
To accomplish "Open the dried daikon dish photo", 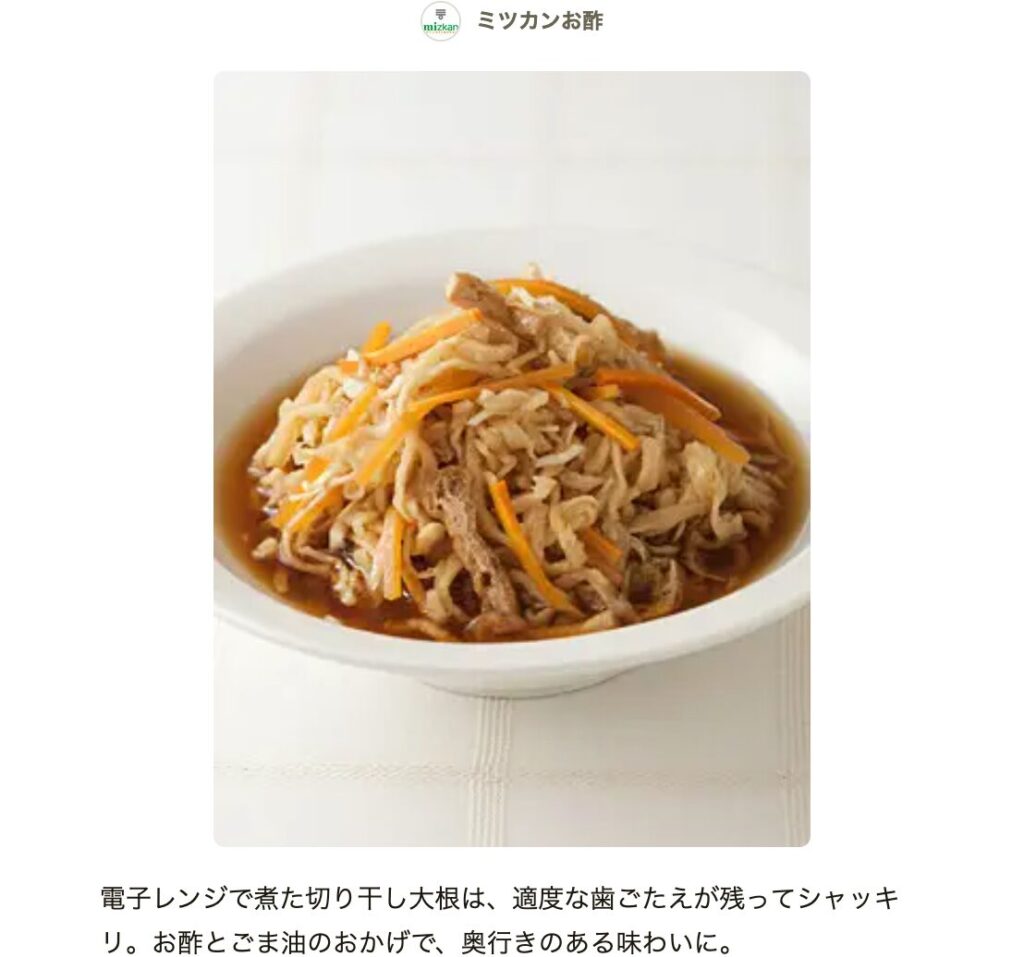I will [511, 458].
